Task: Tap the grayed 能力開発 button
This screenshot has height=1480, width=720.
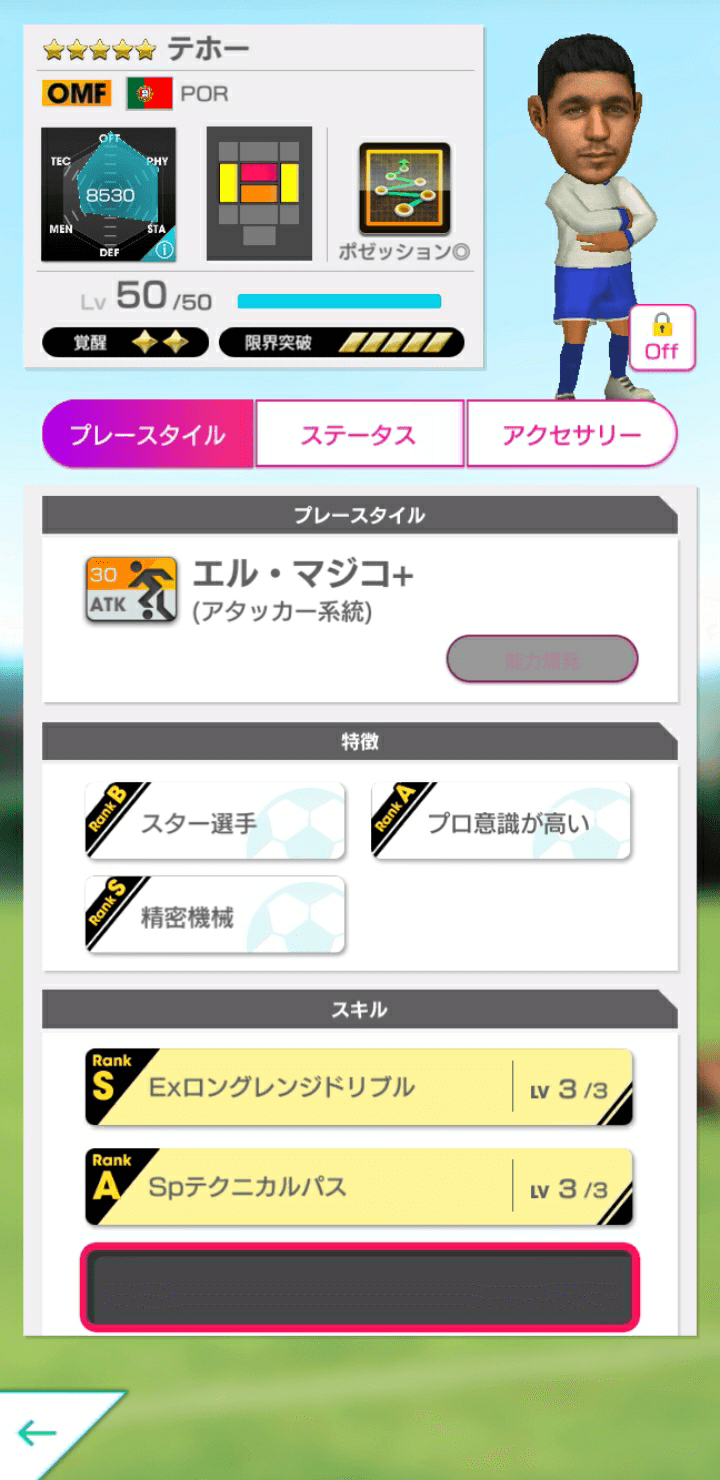Action: [541, 658]
